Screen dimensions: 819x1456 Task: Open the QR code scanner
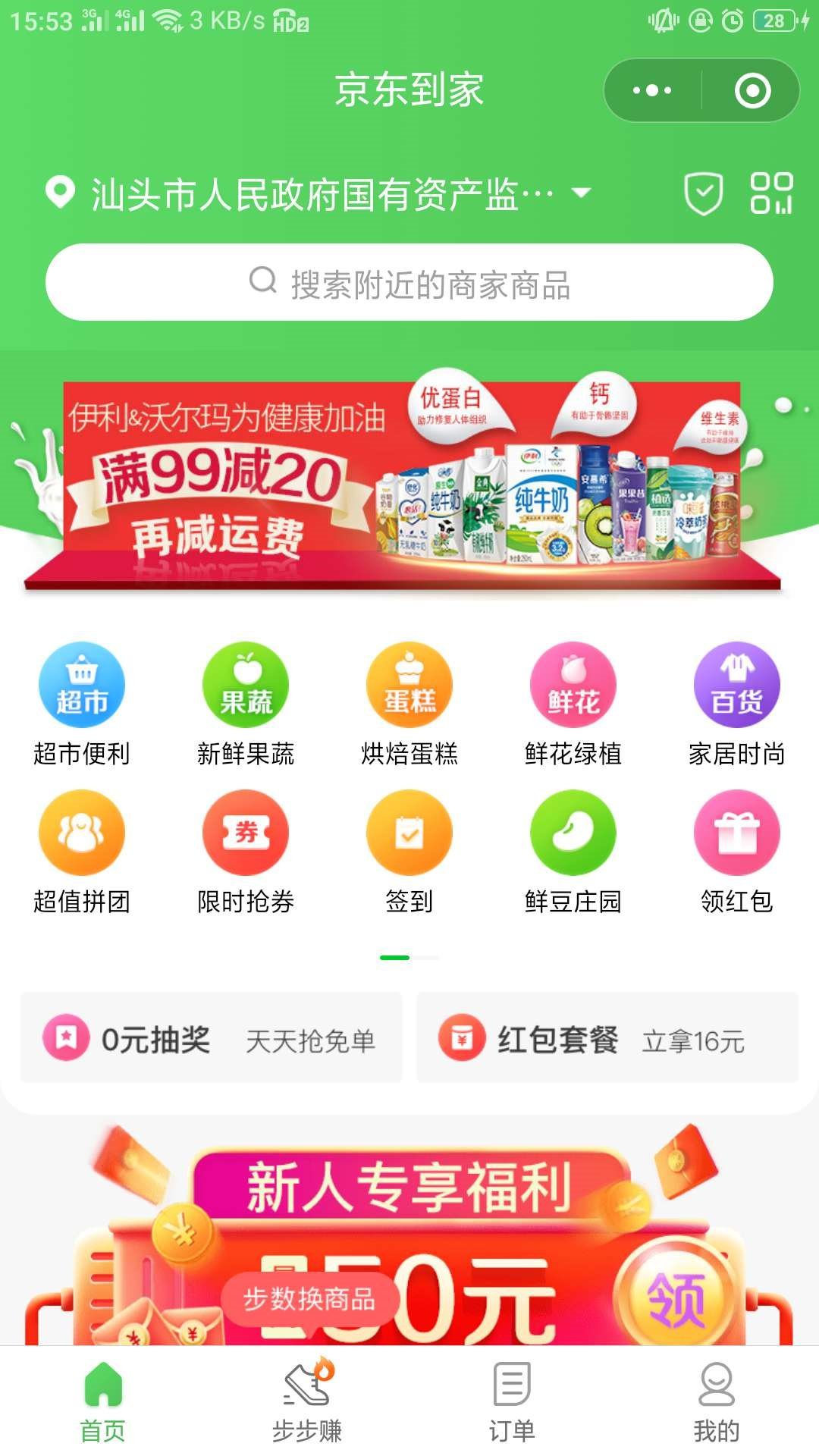pyautogui.click(x=771, y=193)
